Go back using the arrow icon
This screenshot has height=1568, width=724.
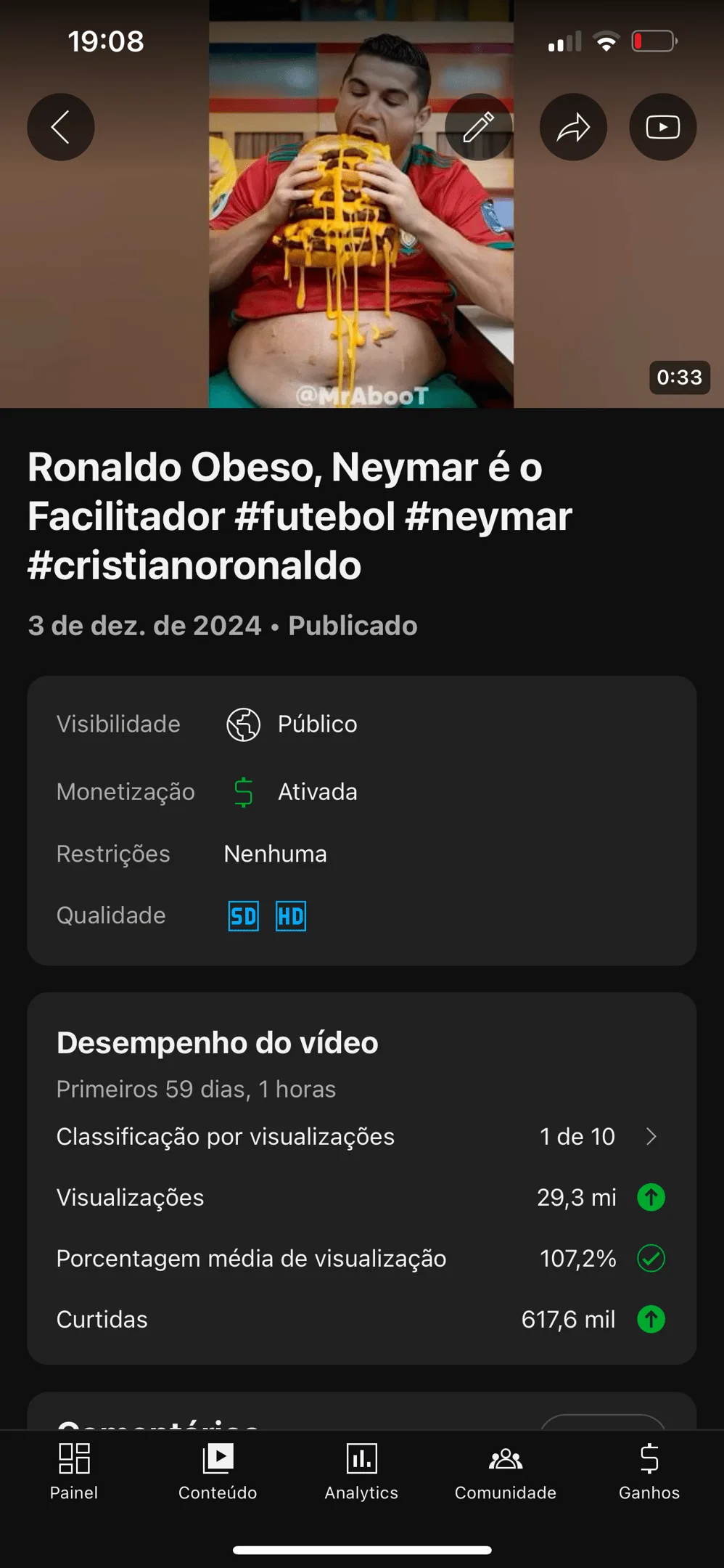[61, 127]
